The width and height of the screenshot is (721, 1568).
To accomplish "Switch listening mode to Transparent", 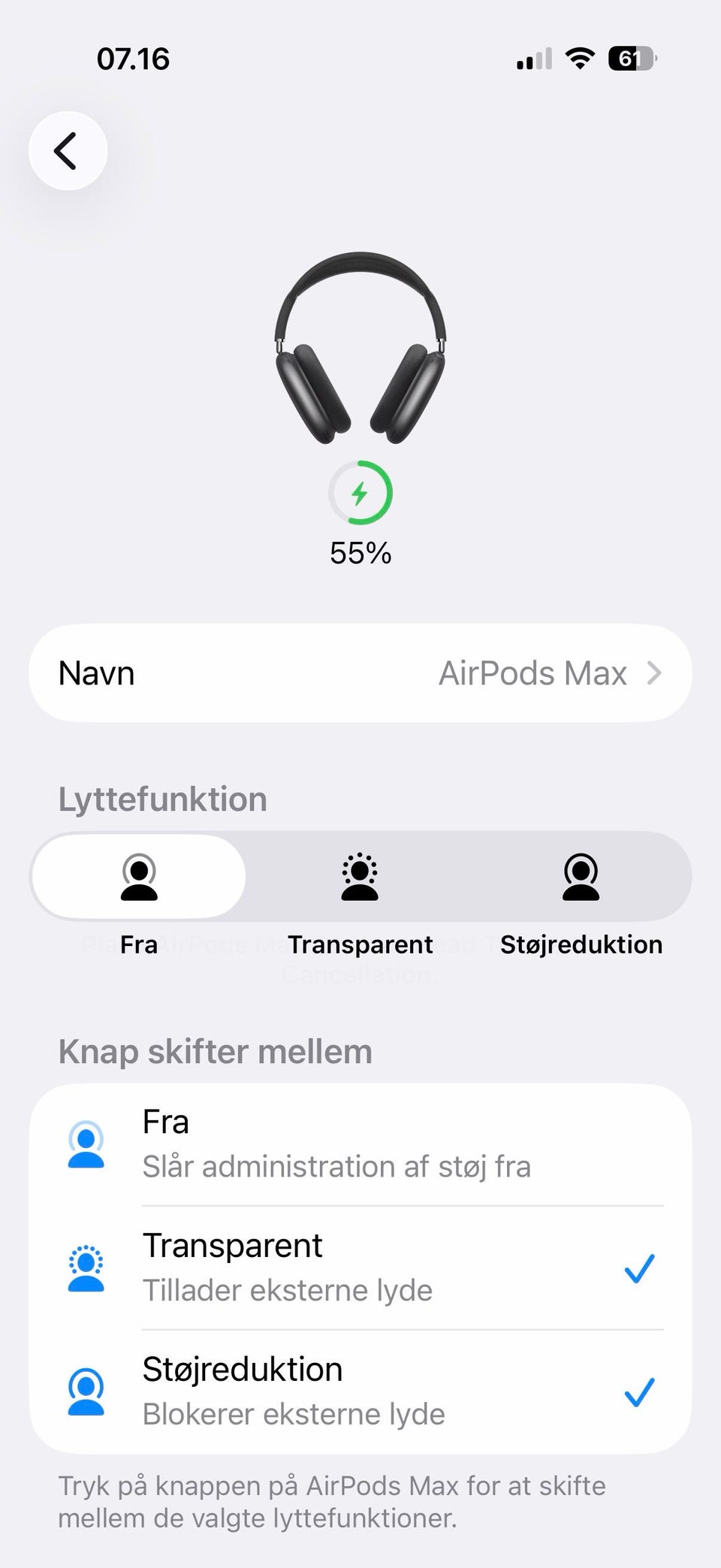I will pos(360,877).
